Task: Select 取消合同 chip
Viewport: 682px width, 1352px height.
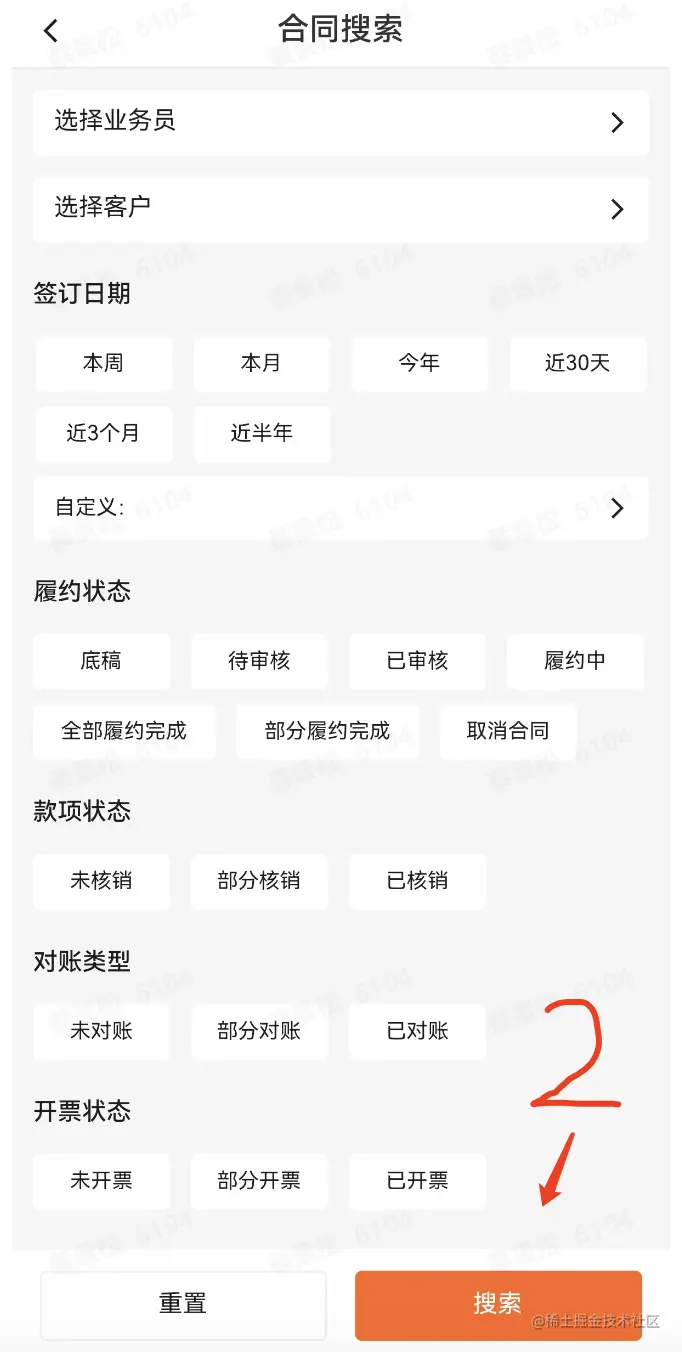Action: click(x=508, y=731)
